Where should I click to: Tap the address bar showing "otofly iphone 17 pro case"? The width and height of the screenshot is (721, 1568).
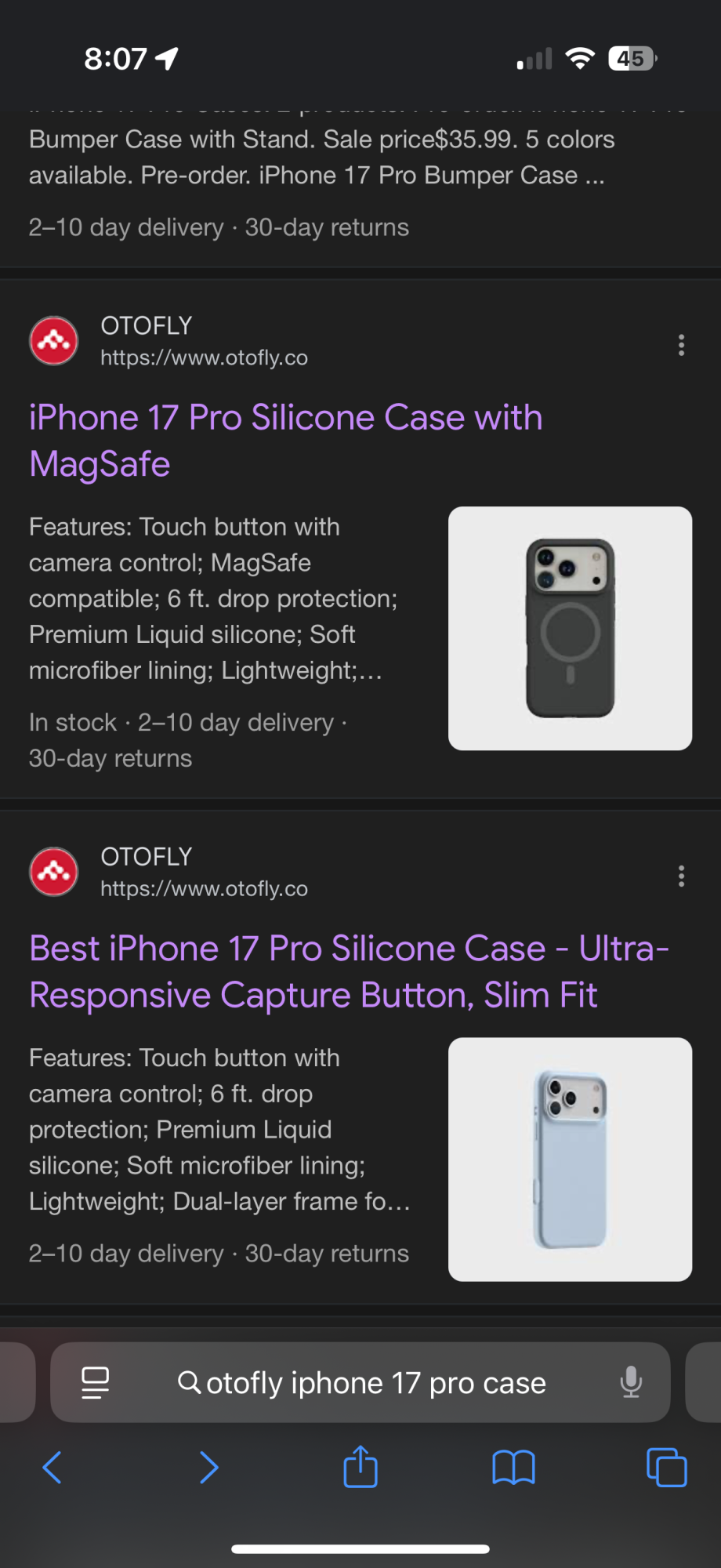pos(375,1383)
